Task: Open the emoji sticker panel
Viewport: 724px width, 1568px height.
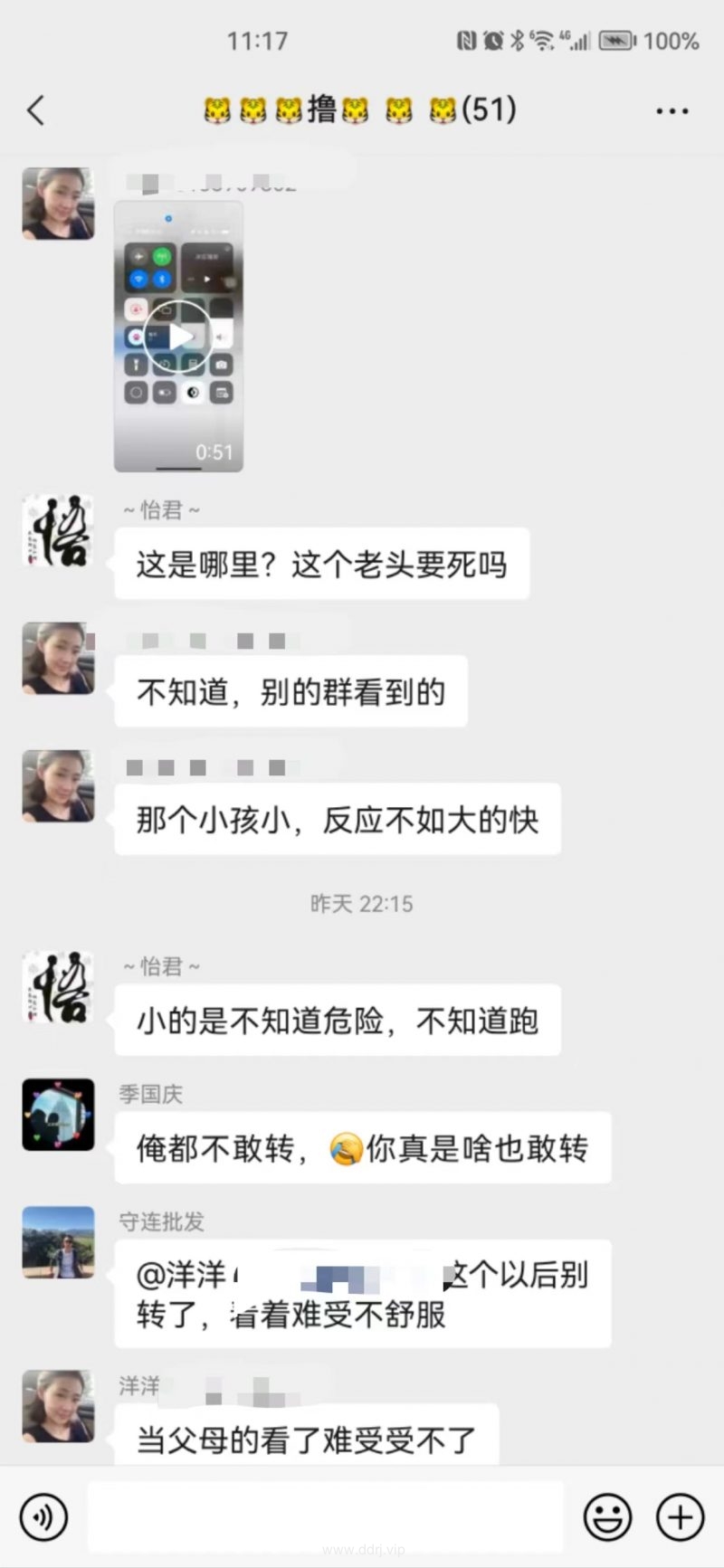Action: pos(607,1516)
